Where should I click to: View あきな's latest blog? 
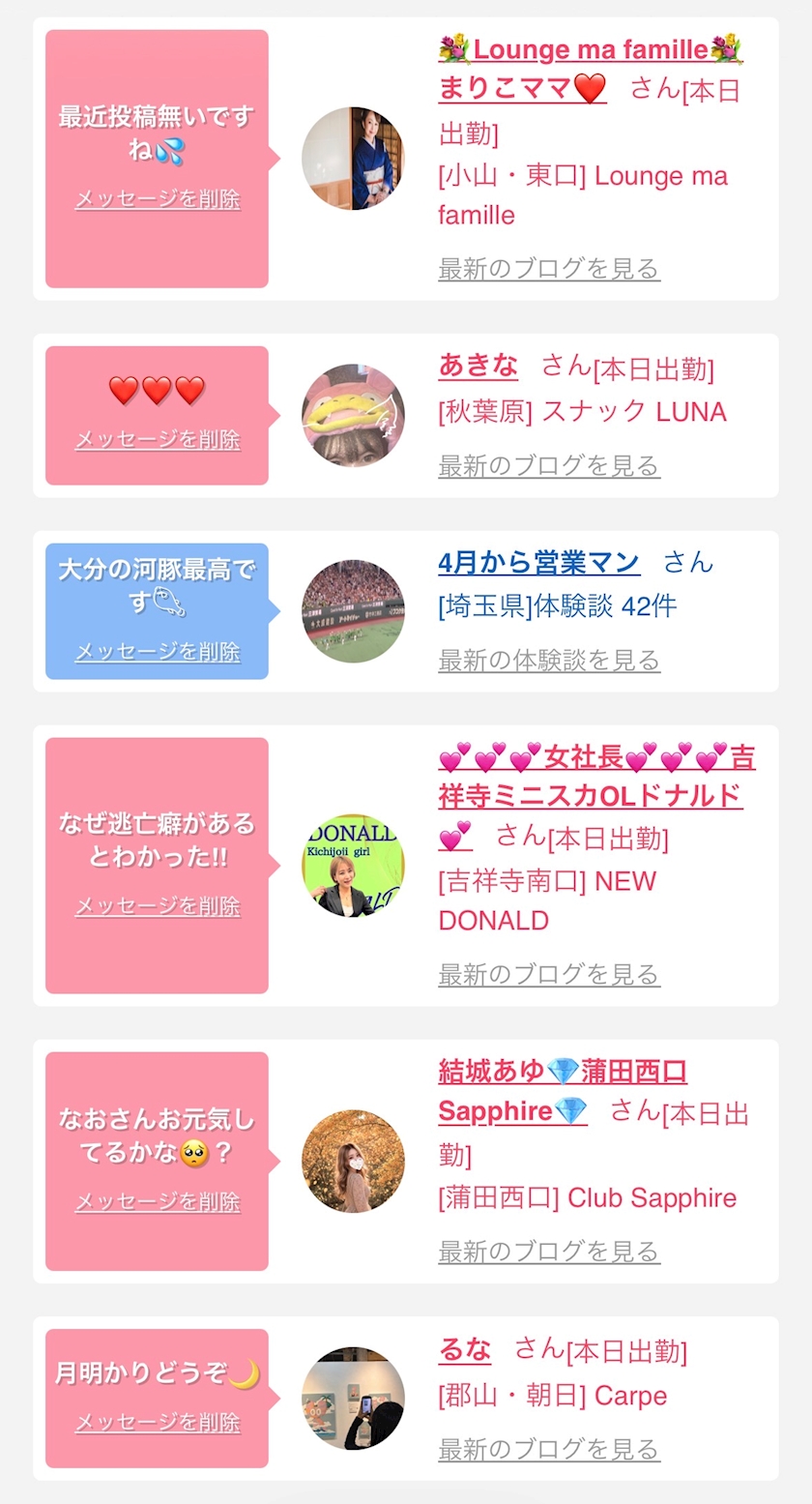pyautogui.click(x=549, y=465)
